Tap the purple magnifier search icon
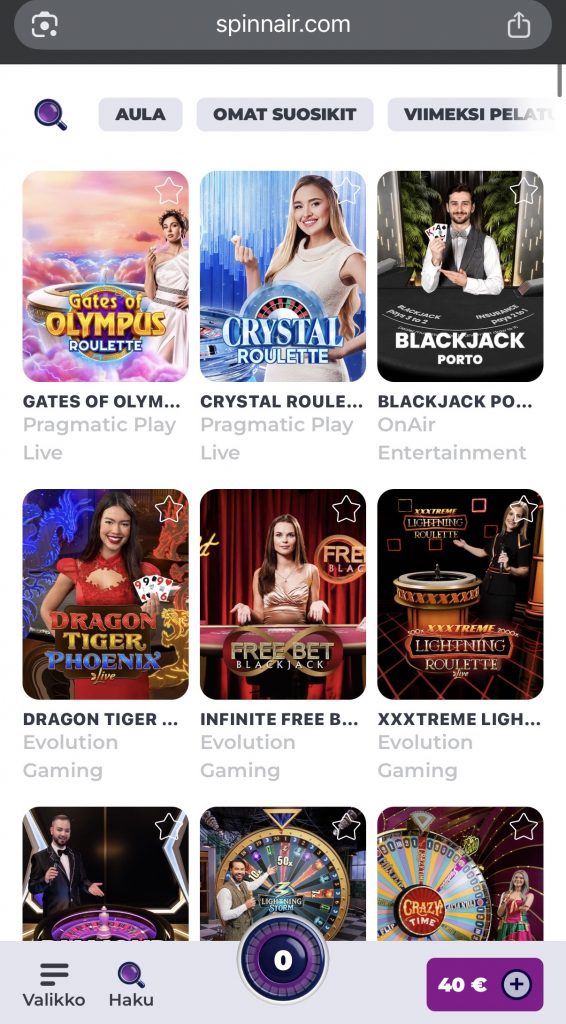 (x=50, y=114)
